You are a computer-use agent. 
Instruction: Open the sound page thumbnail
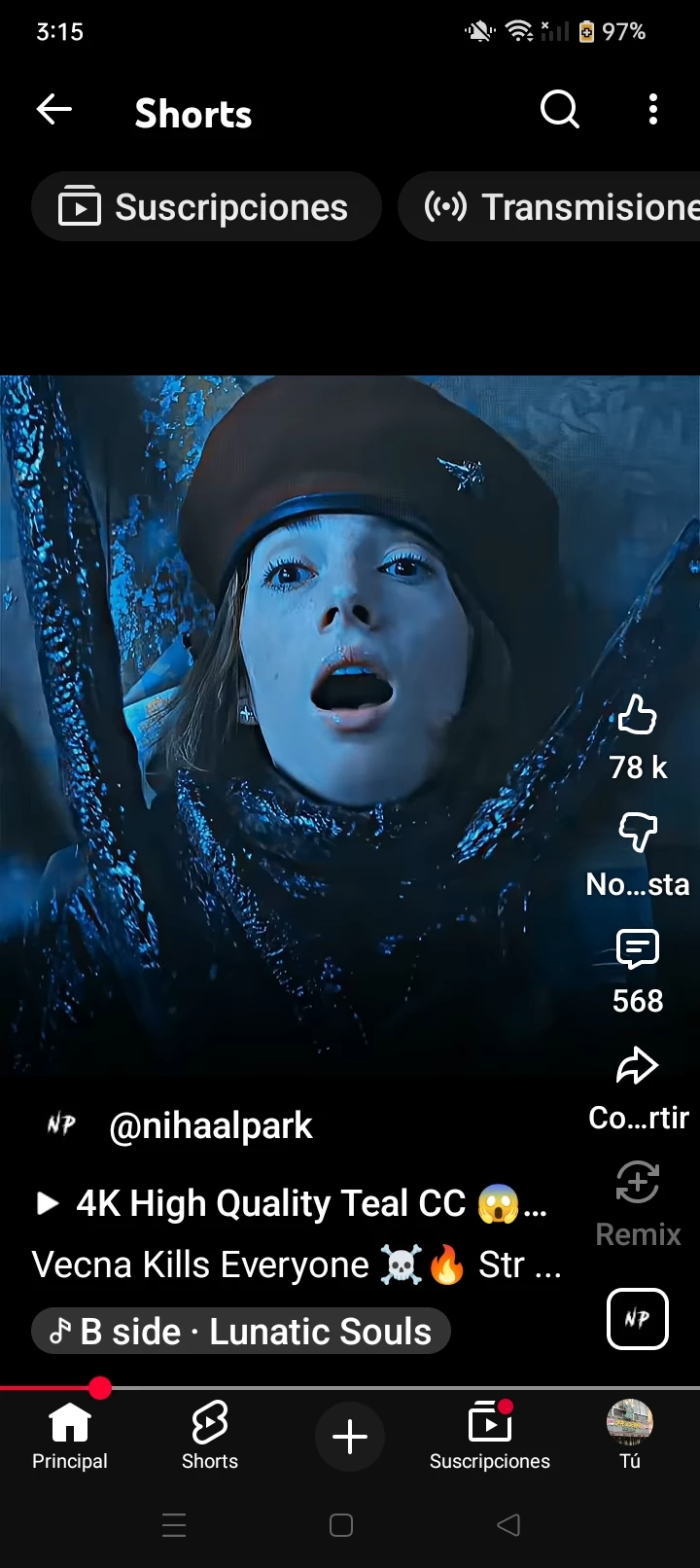(x=638, y=1319)
